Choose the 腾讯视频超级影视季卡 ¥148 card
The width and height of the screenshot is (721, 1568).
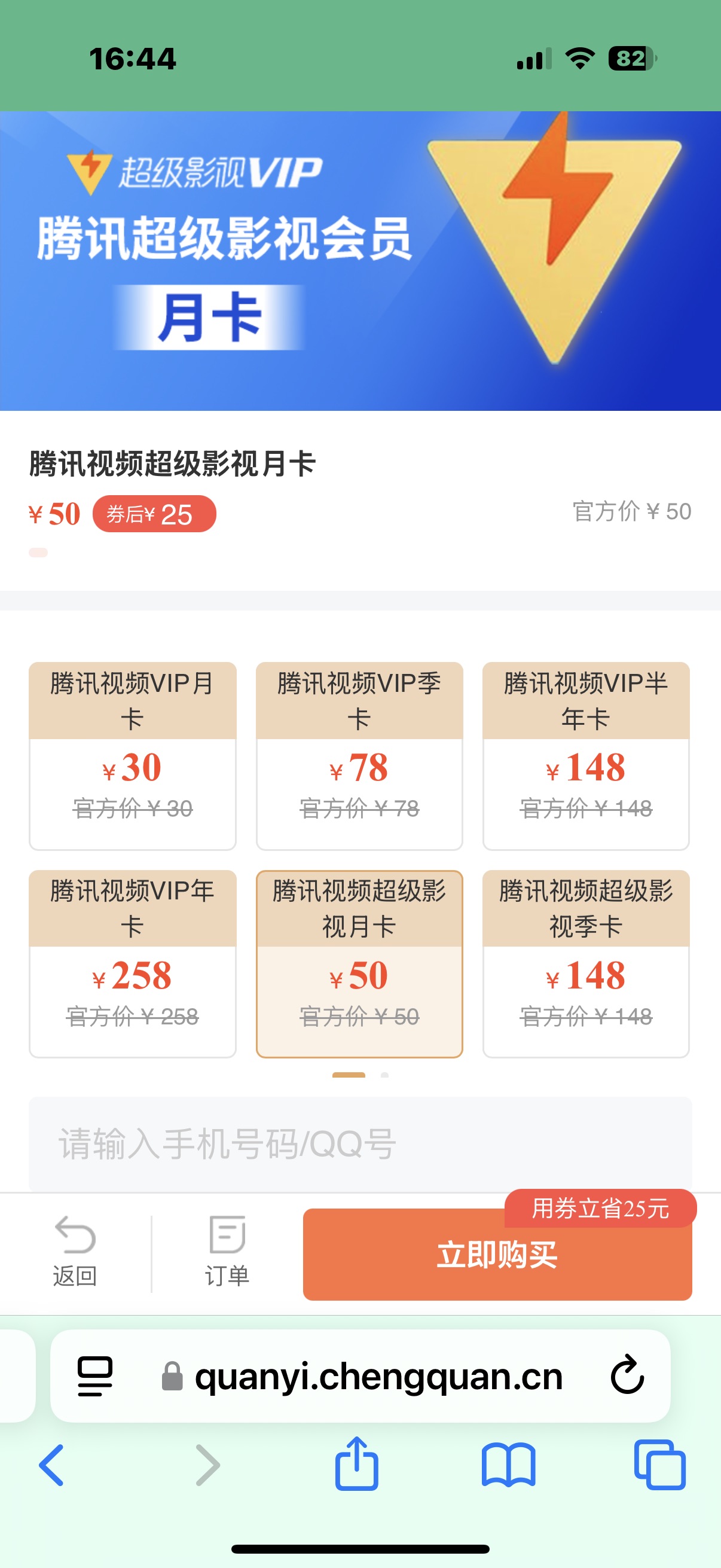point(585,963)
